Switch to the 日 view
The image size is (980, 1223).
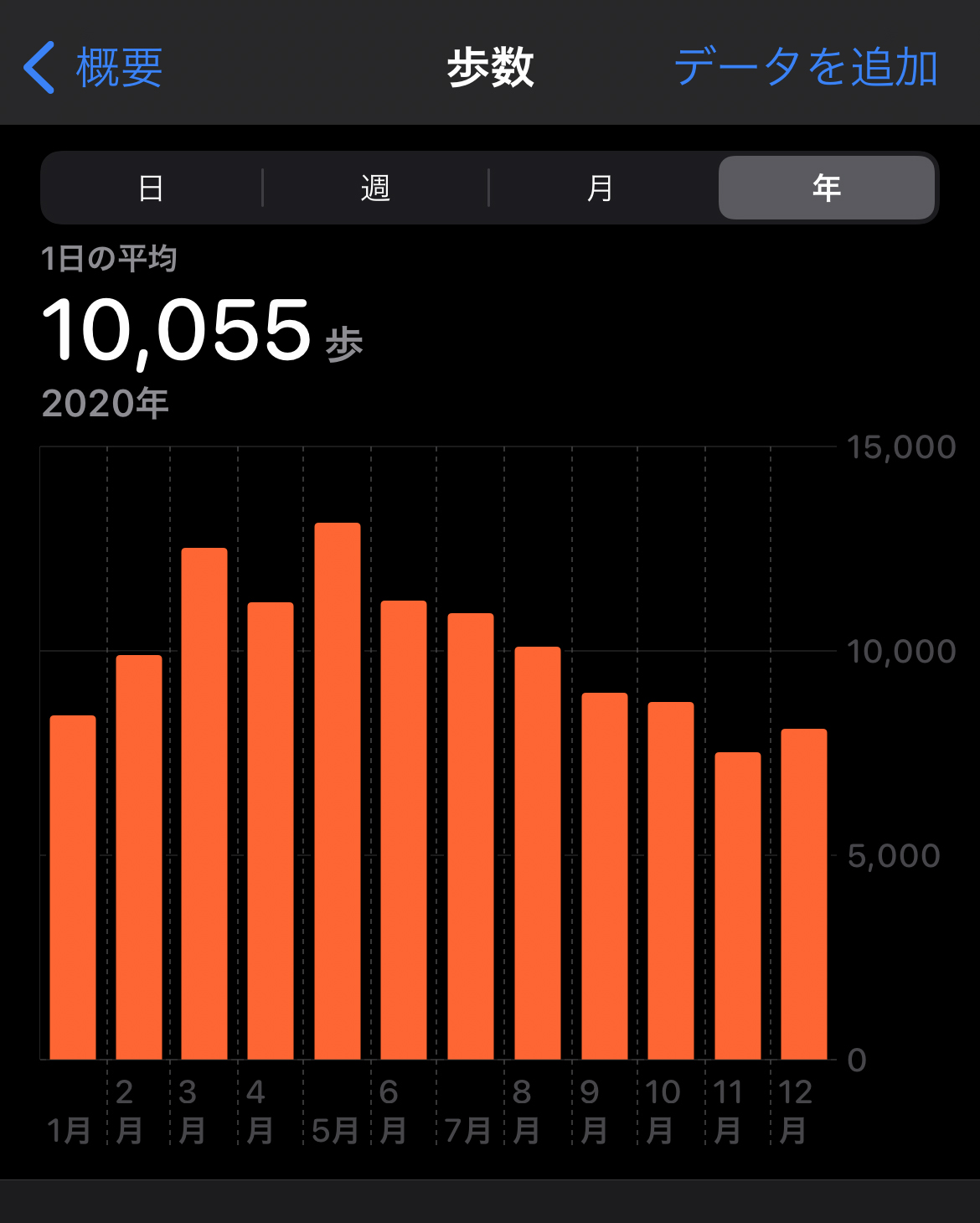pos(151,188)
